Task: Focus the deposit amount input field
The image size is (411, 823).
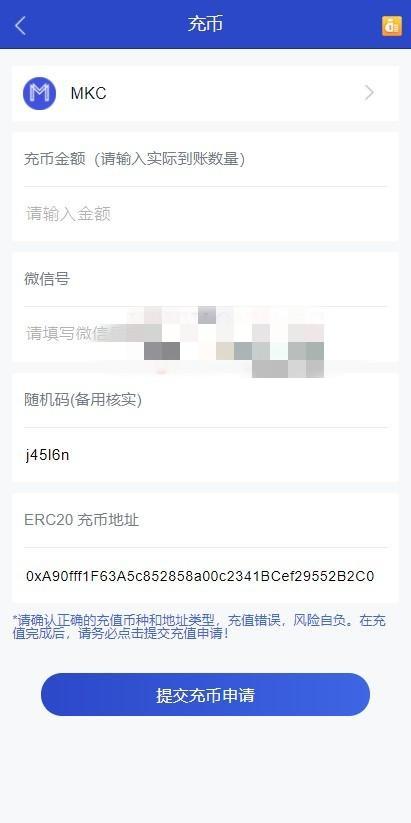Action: (205, 214)
